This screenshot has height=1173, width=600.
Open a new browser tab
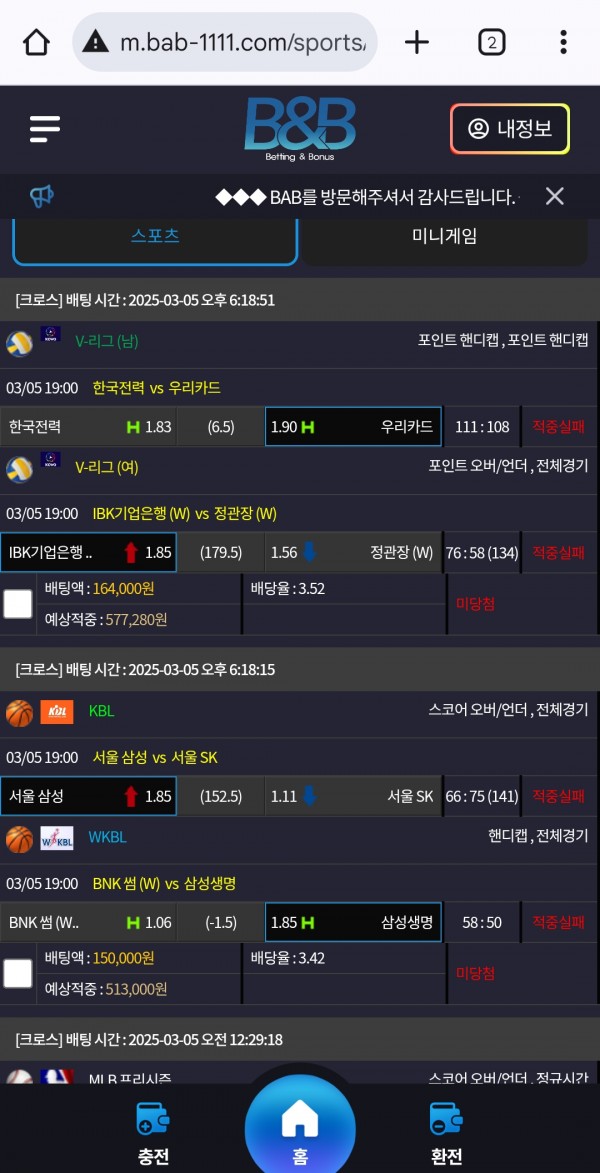pyautogui.click(x=417, y=42)
